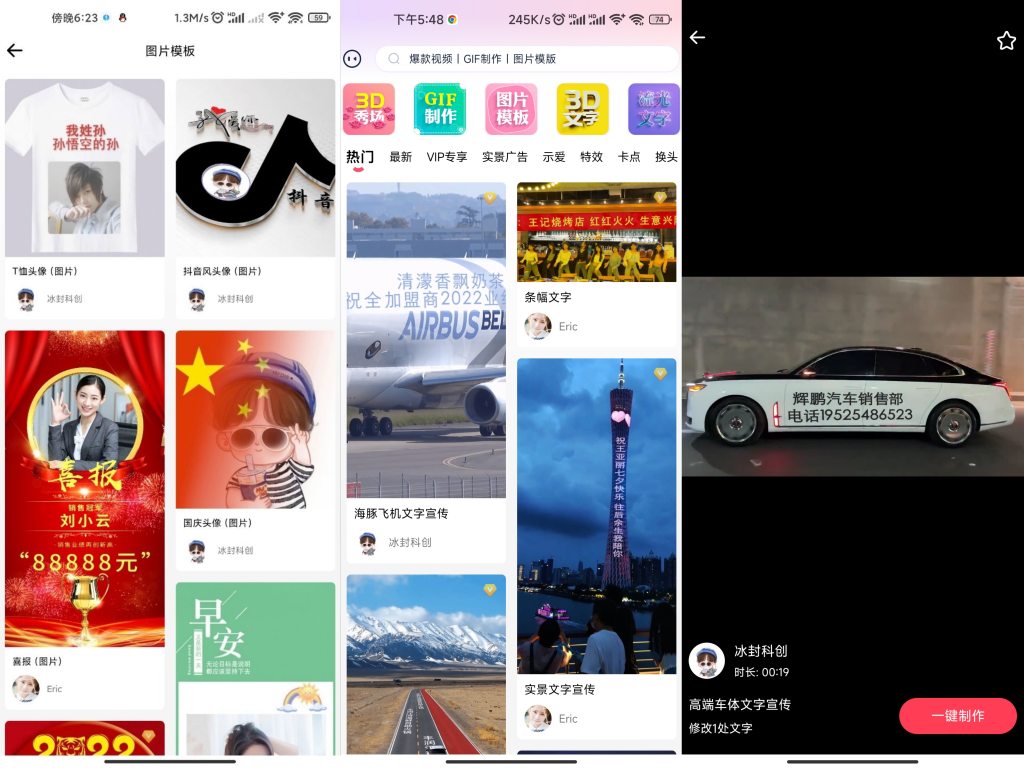The image size is (1024, 768).
Task: Open 冰封科创 profile on the car video
Action: 707,661
